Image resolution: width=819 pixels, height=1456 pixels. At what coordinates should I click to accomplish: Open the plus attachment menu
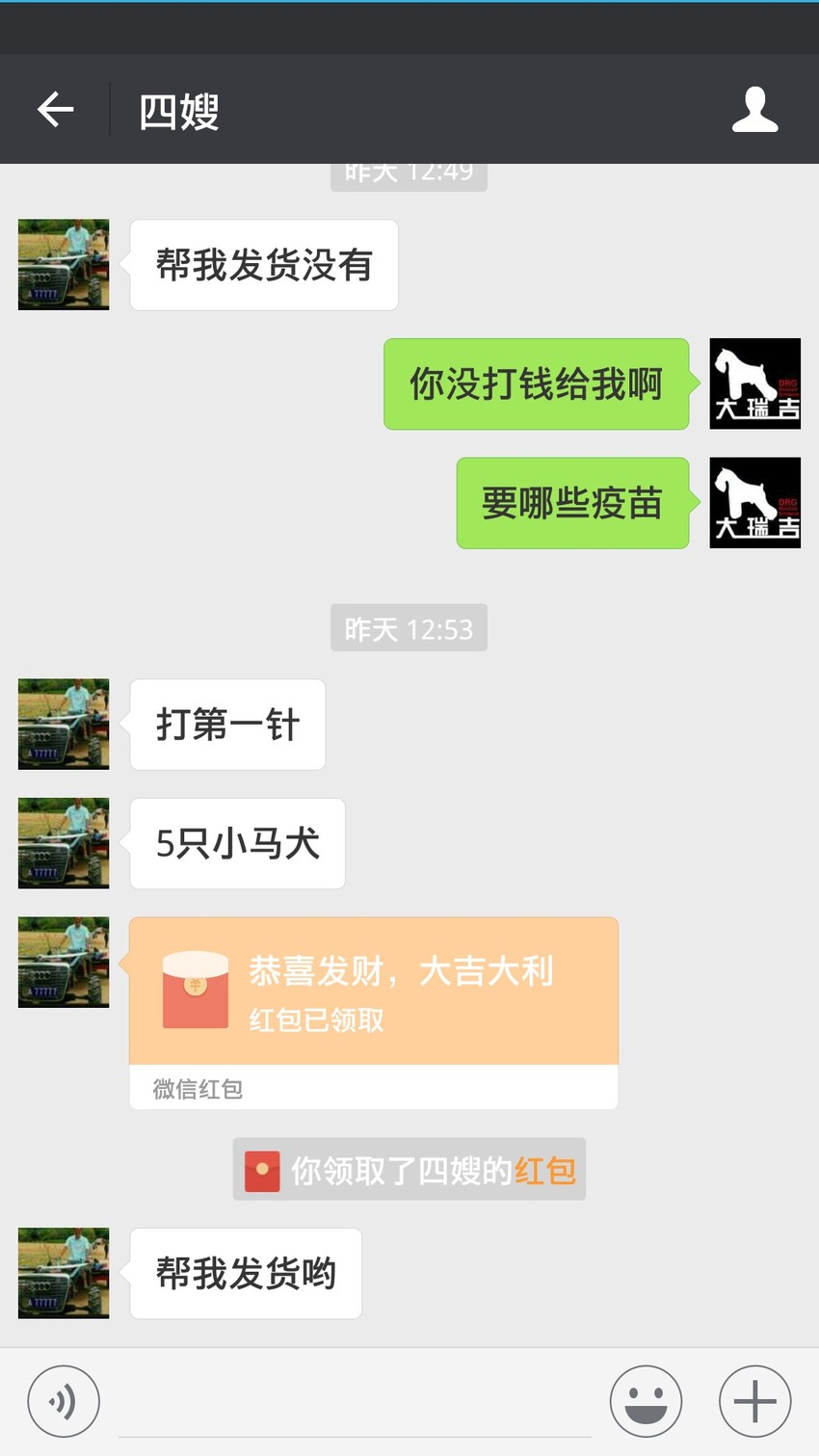click(755, 1401)
